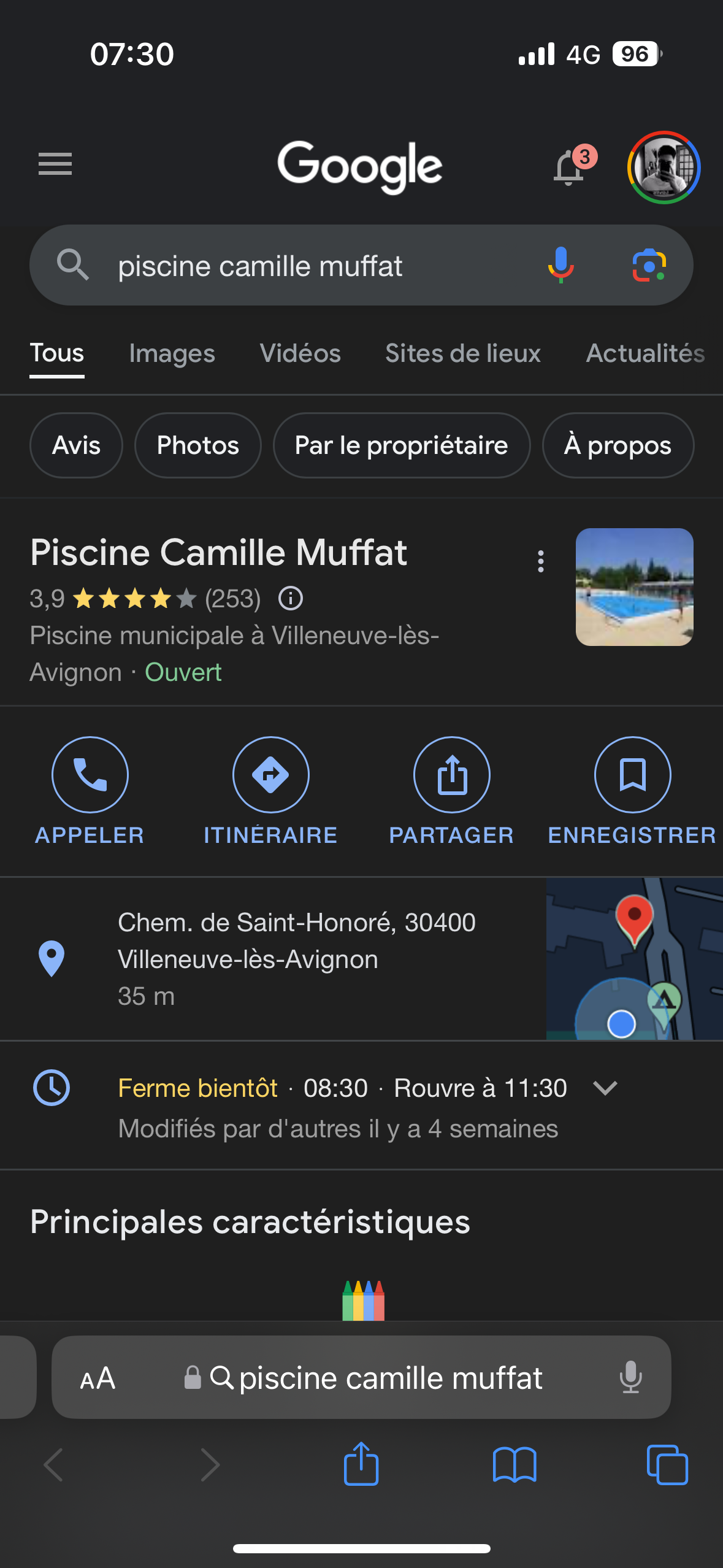This screenshot has width=723, height=1568.
Task: Switch to the Vidéos tab
Action: [300, 353]
